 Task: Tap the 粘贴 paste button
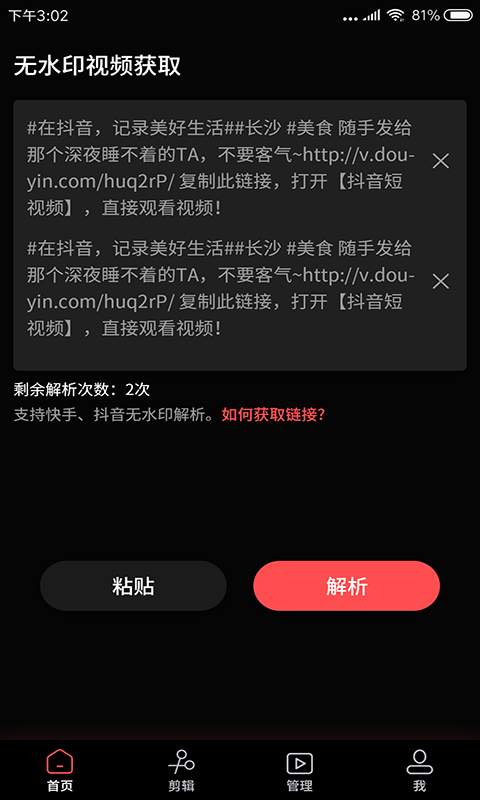(x=133, y=586)
